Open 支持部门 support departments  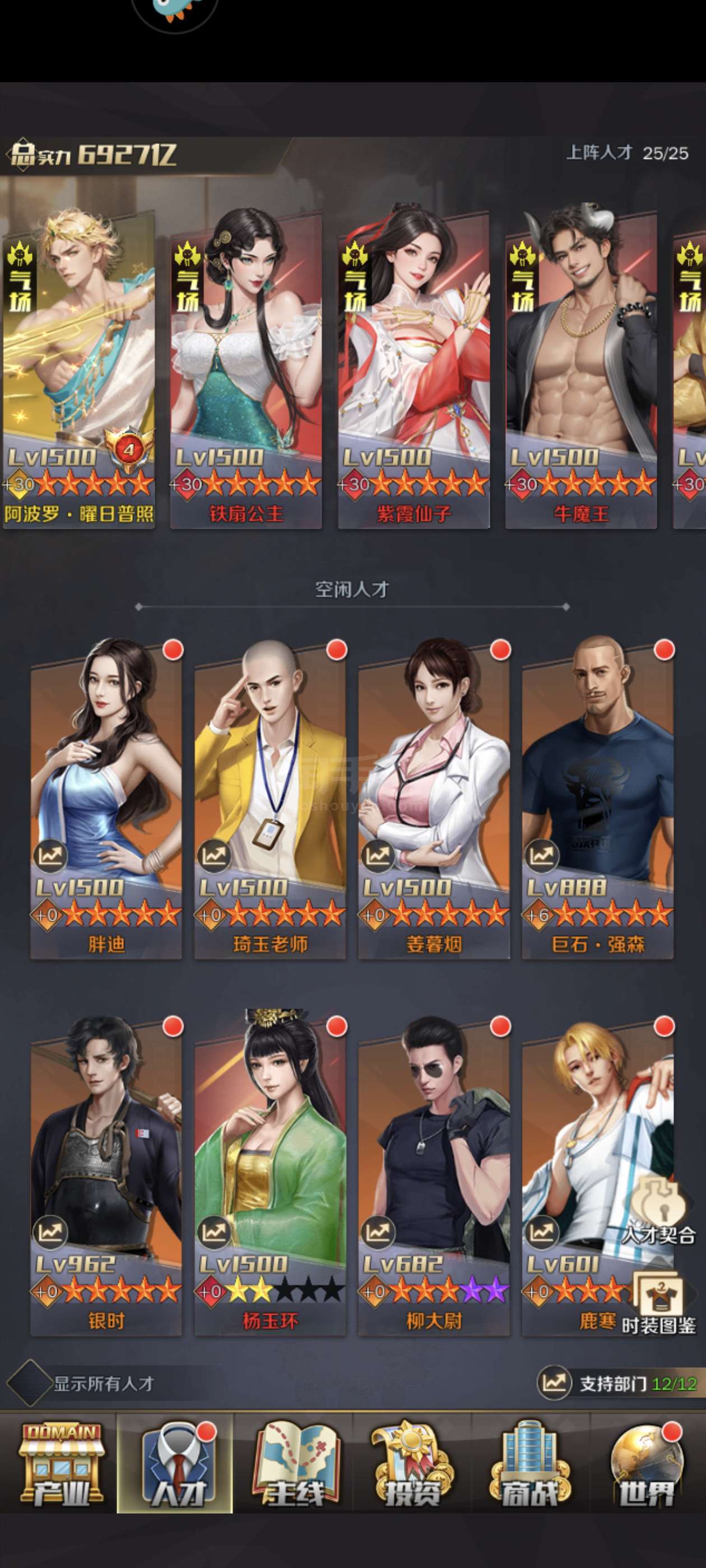tap(616, 1383)
